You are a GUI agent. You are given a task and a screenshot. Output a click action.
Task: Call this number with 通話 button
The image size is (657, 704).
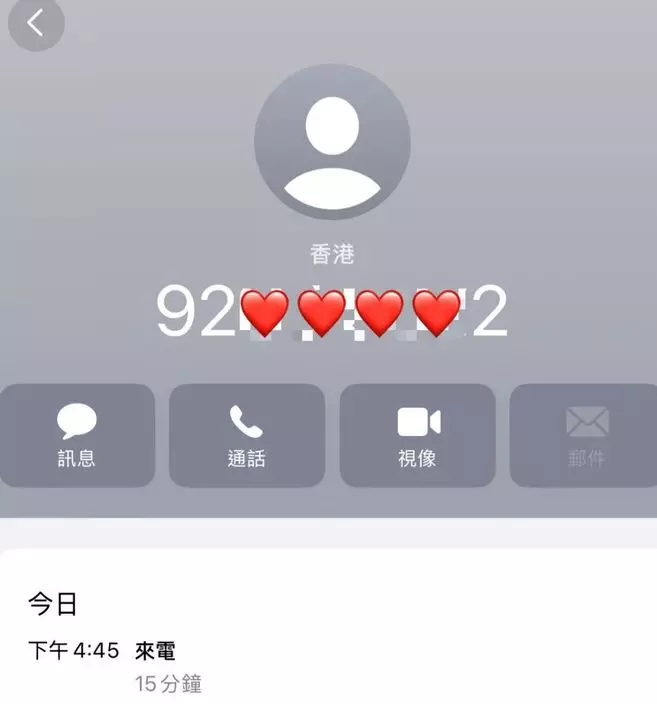coord(247,435)
